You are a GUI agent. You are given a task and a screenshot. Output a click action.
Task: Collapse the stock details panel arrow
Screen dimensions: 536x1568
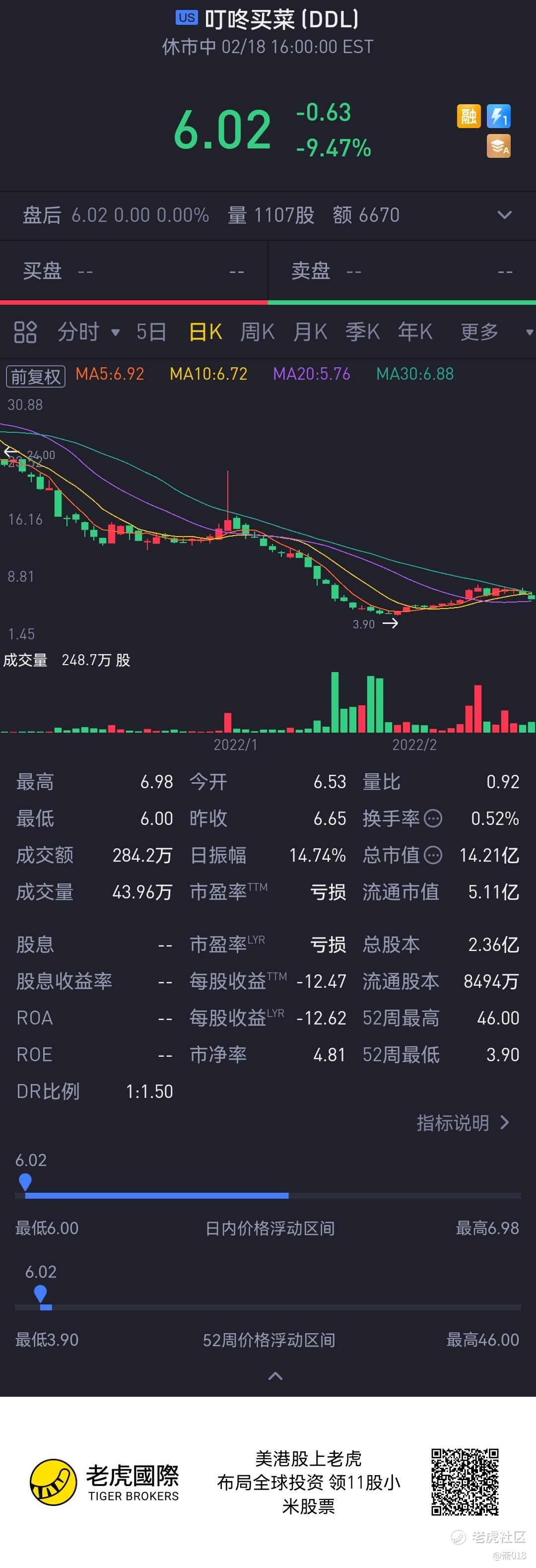point(275,1375)
